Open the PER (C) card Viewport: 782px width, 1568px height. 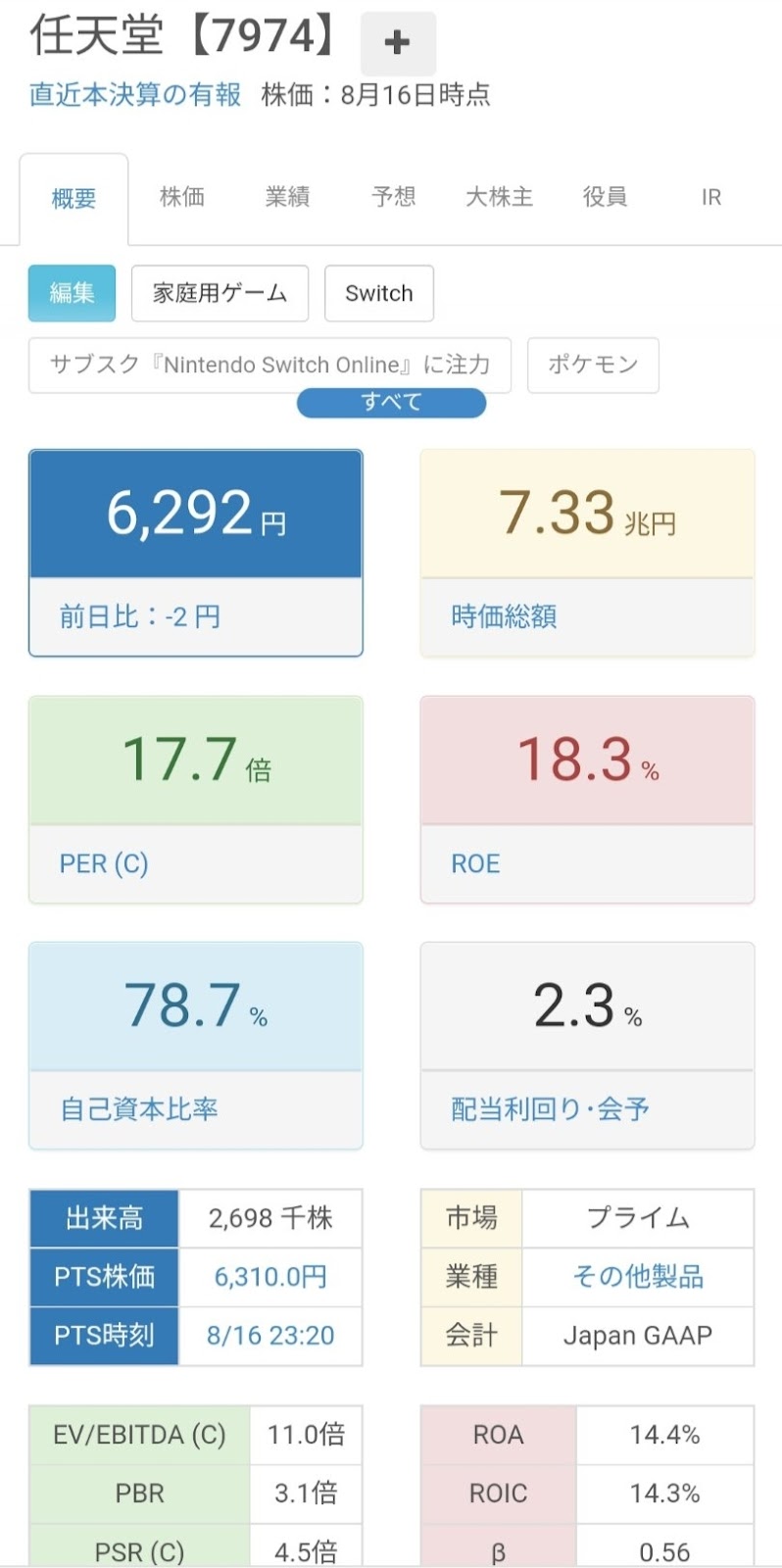coord(196,800)
